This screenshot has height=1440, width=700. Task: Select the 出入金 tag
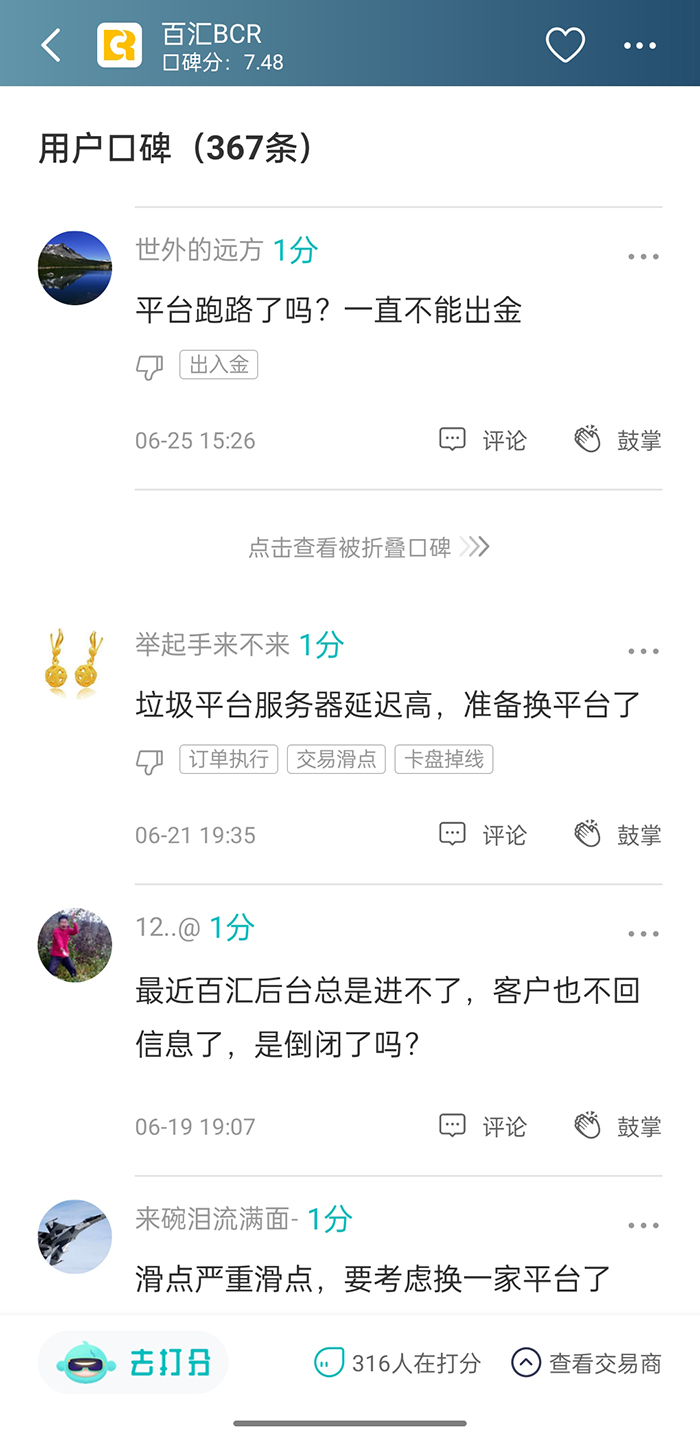coord(219,365)
